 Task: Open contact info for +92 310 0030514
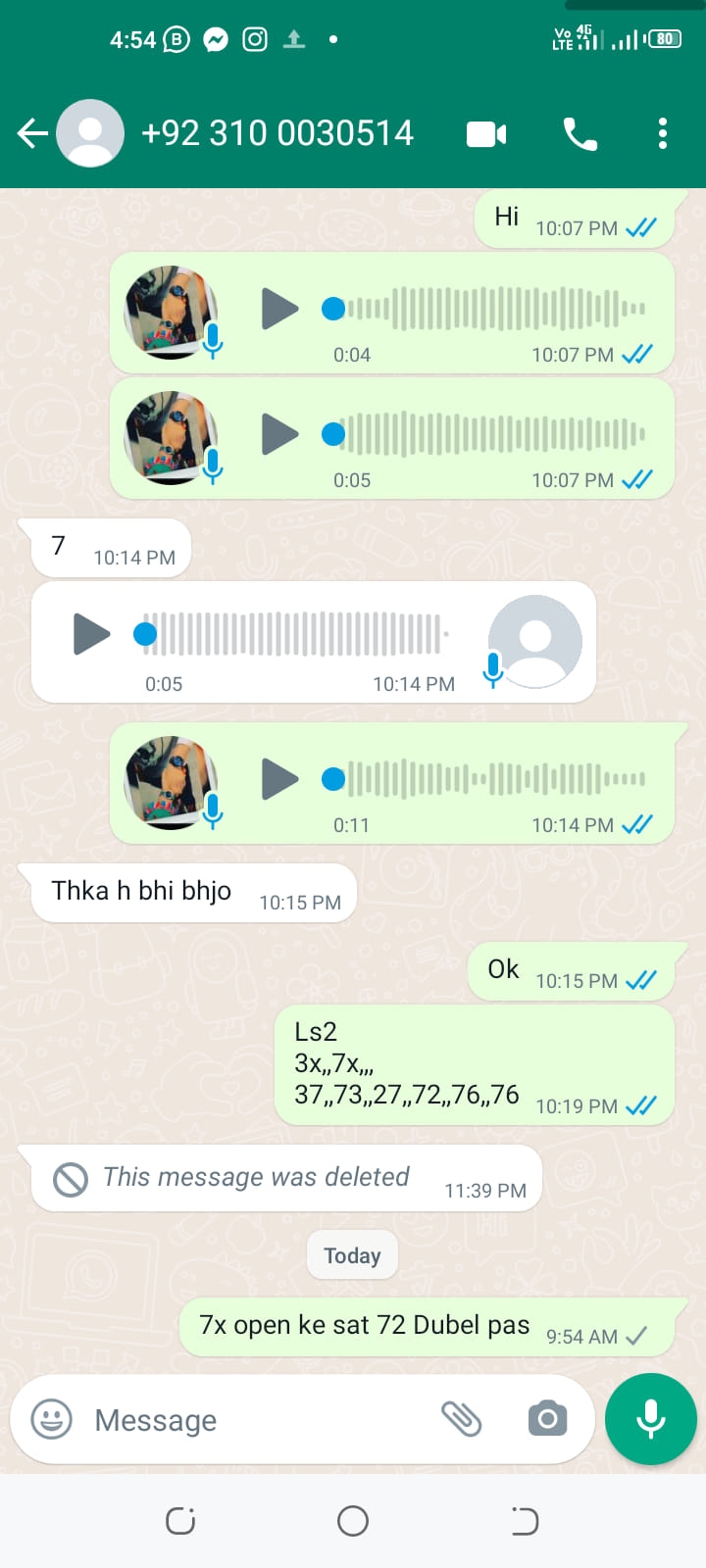277,133
